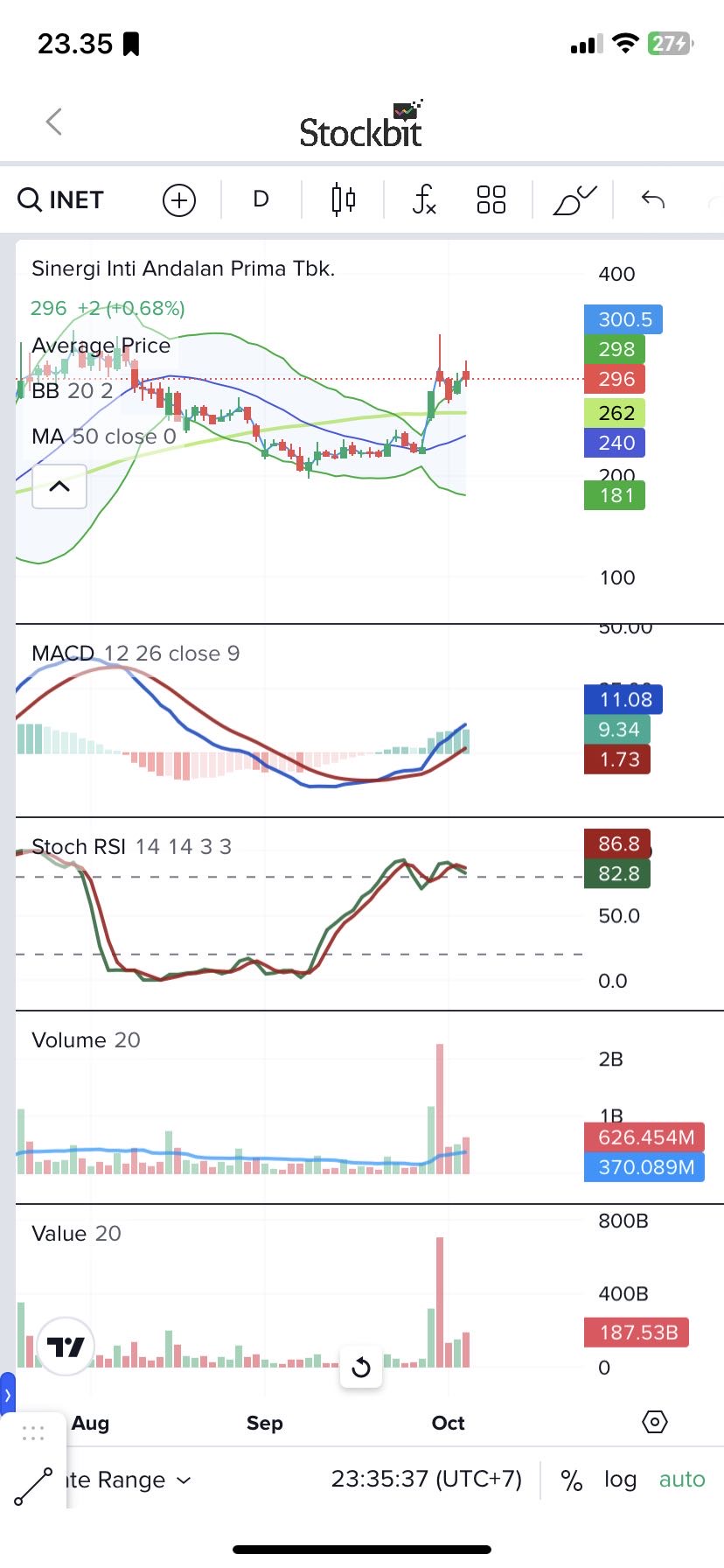Image resolution: width=724 pixels, height=1568 pixels.
Task: Change the D timeframe interval
Action: click(x=261, y=199)
